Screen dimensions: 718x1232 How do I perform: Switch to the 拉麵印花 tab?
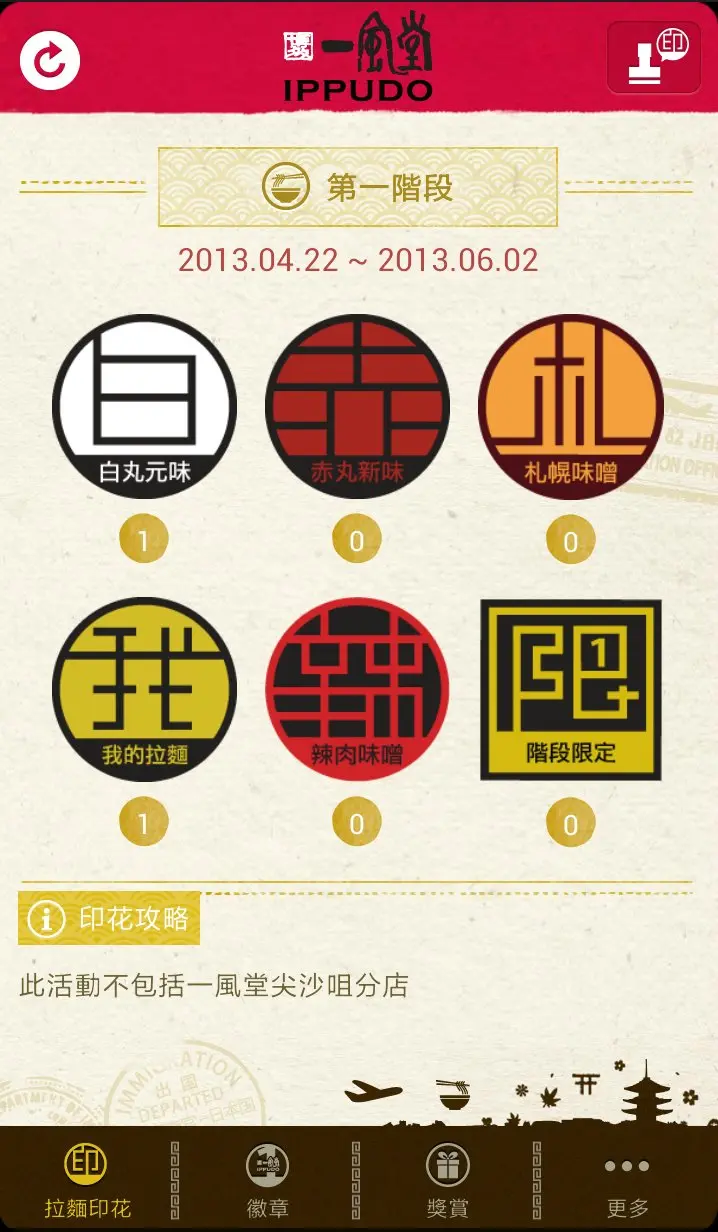87,1180
